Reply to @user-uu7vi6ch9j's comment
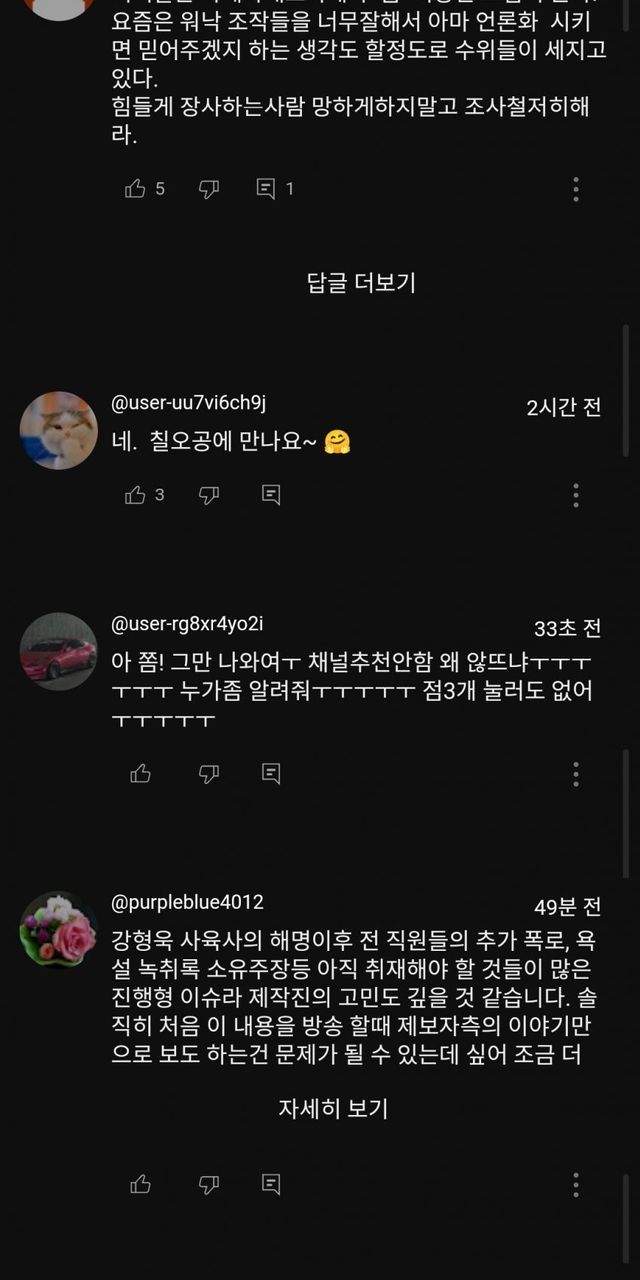 (270, 495)
